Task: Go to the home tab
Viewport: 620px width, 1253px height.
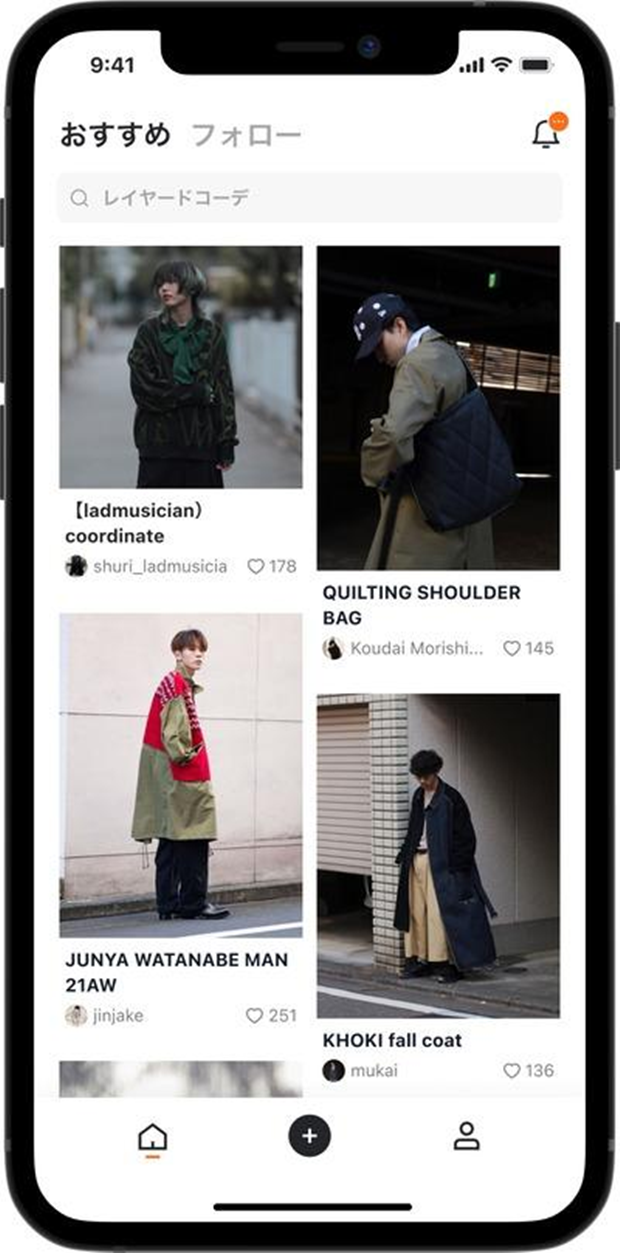Action: (x=153, y=1138)
